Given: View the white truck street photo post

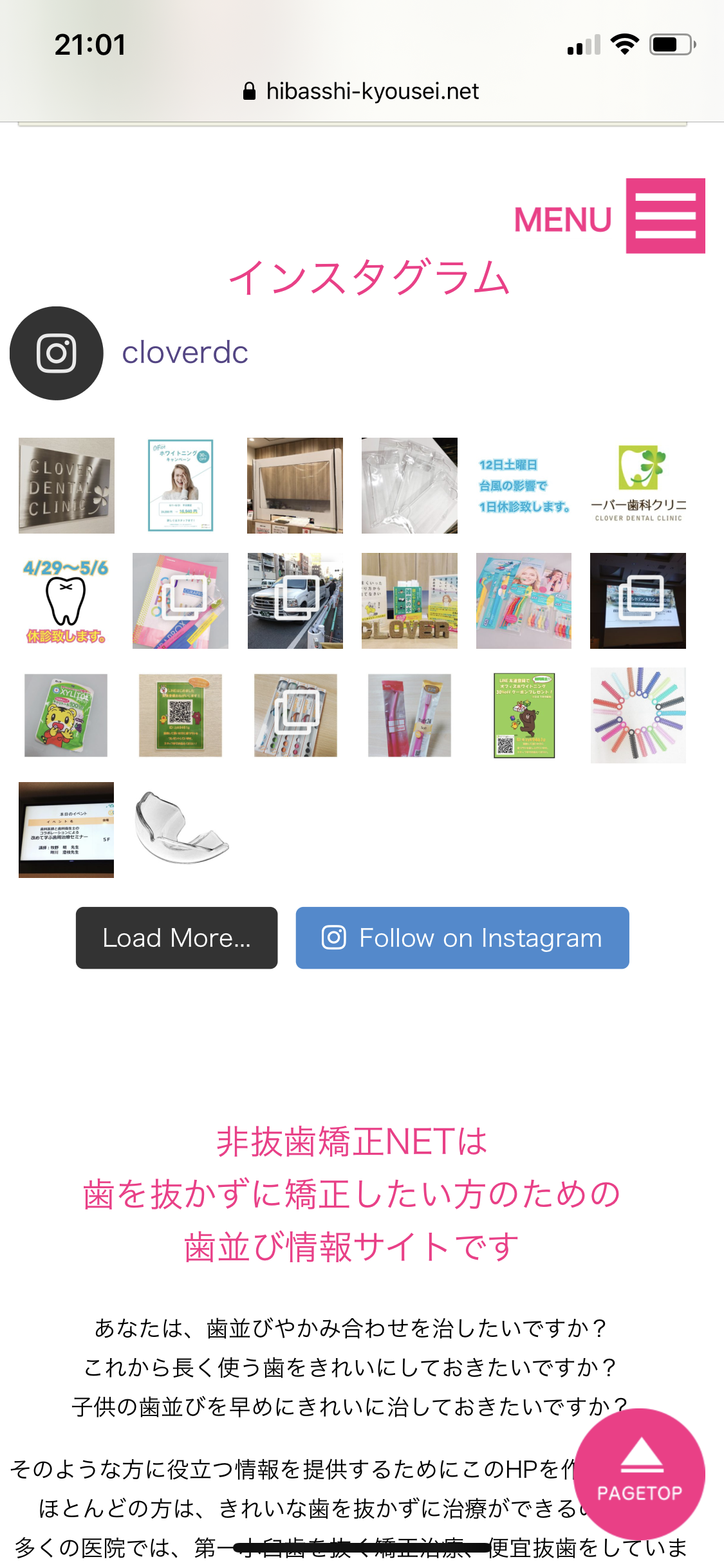Looking at the screenshot, I should 295,601.
